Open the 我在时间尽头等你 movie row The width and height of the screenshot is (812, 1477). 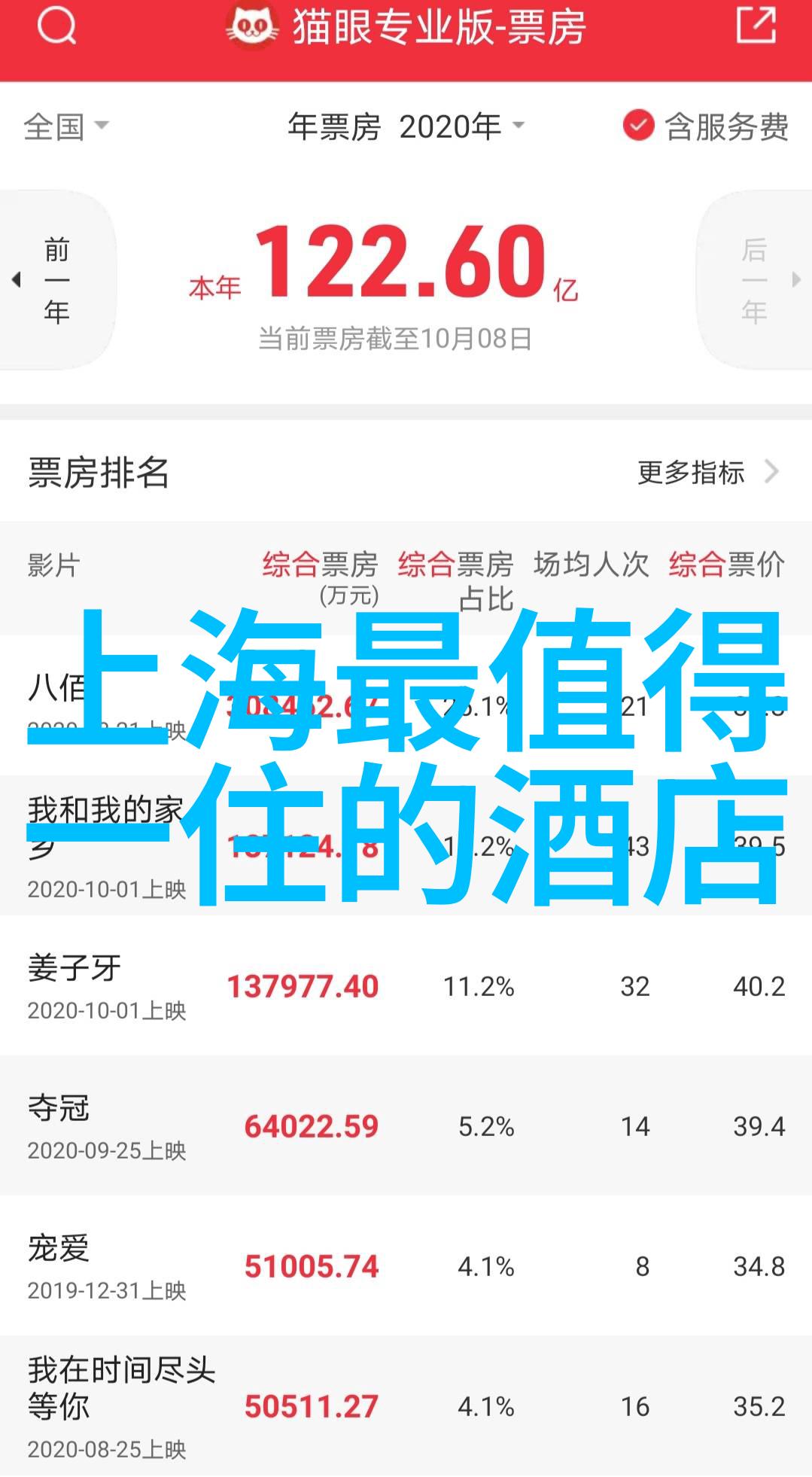406,1405
